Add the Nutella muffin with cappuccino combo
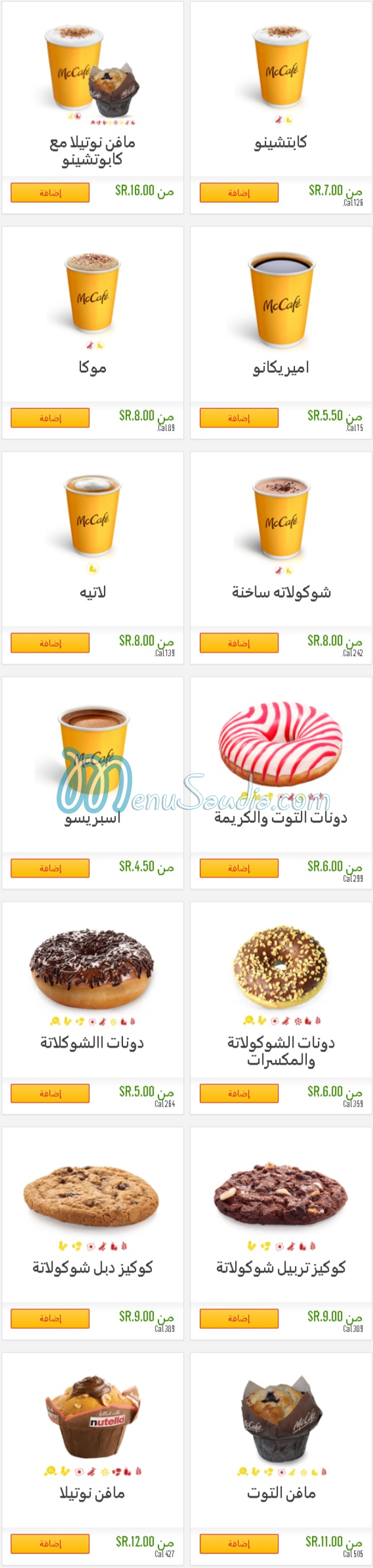Image resolution: width=373 pixels, height=1568 pixels. click(x=50, y=193)
